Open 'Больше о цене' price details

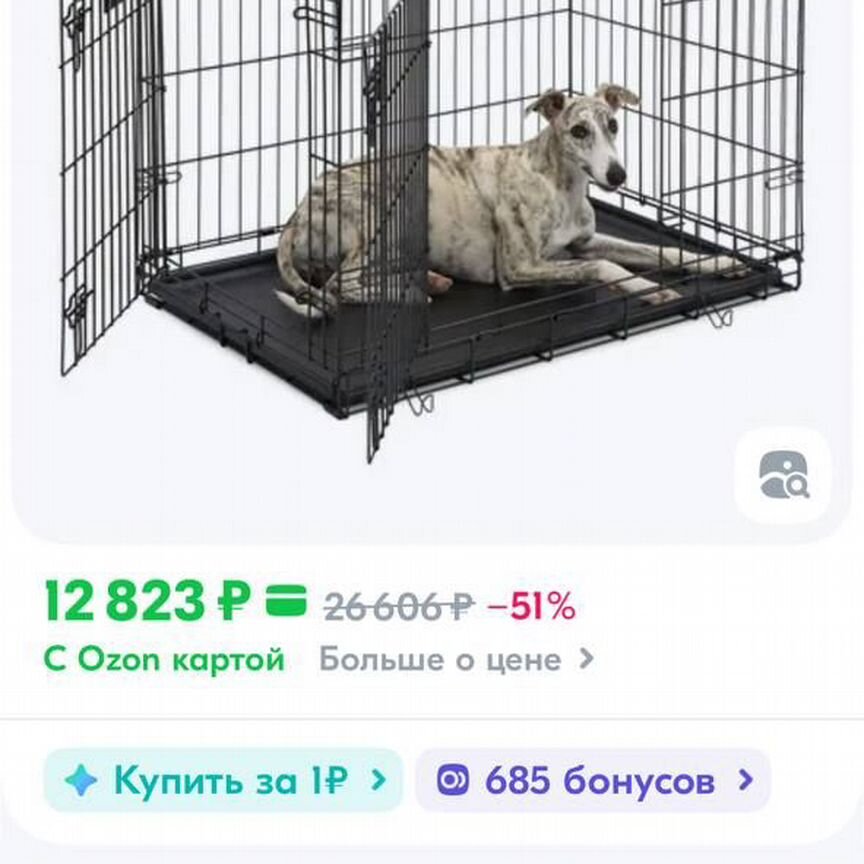pos(456,660)
